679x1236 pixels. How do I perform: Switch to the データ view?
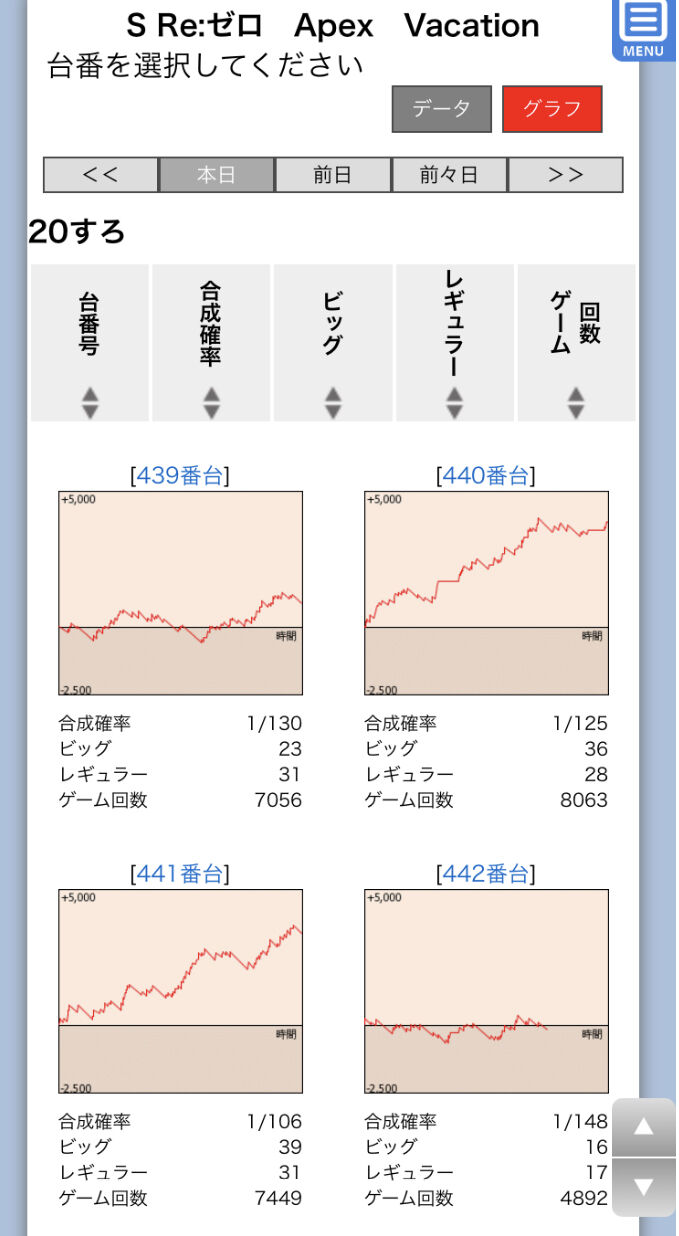442,109
